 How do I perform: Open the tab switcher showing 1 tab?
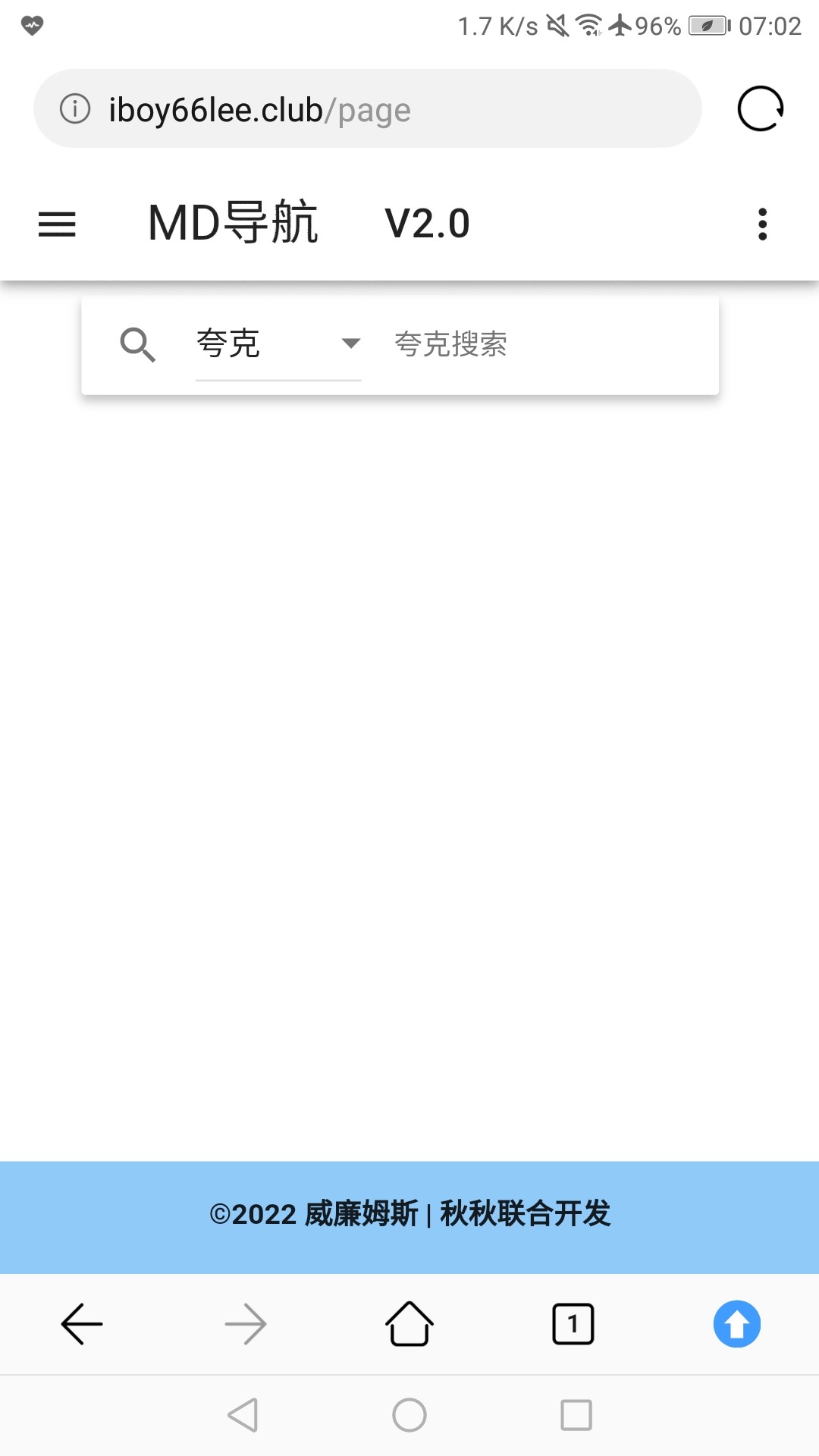(x=573, y=1324)
